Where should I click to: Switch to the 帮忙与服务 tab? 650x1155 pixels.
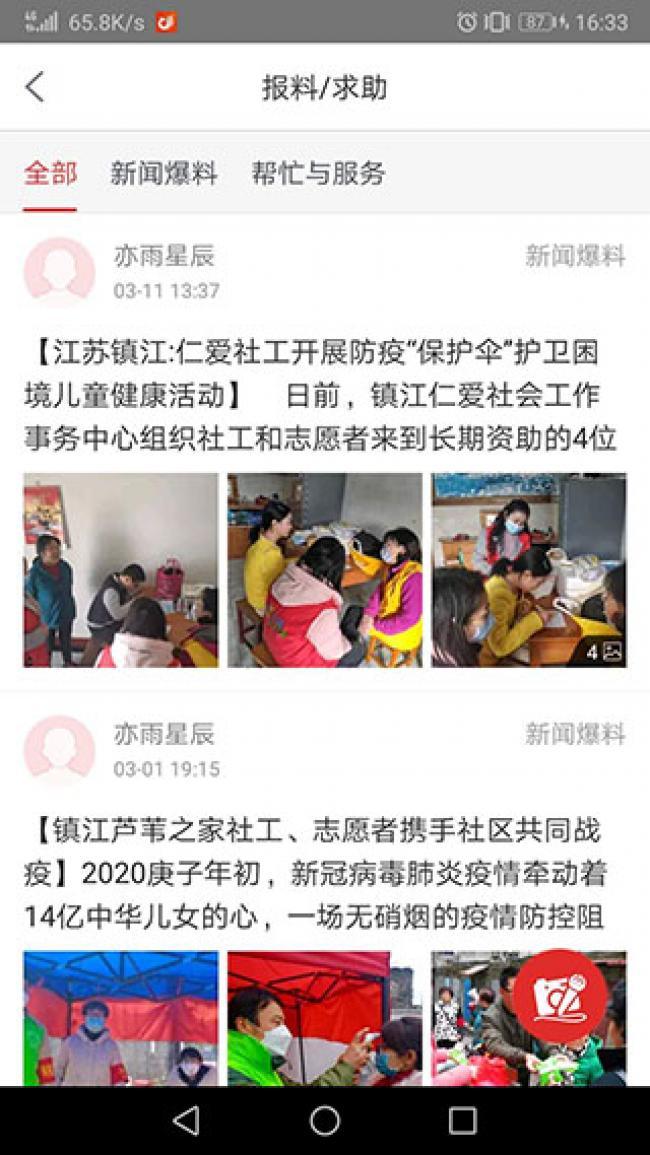(318, 174)
